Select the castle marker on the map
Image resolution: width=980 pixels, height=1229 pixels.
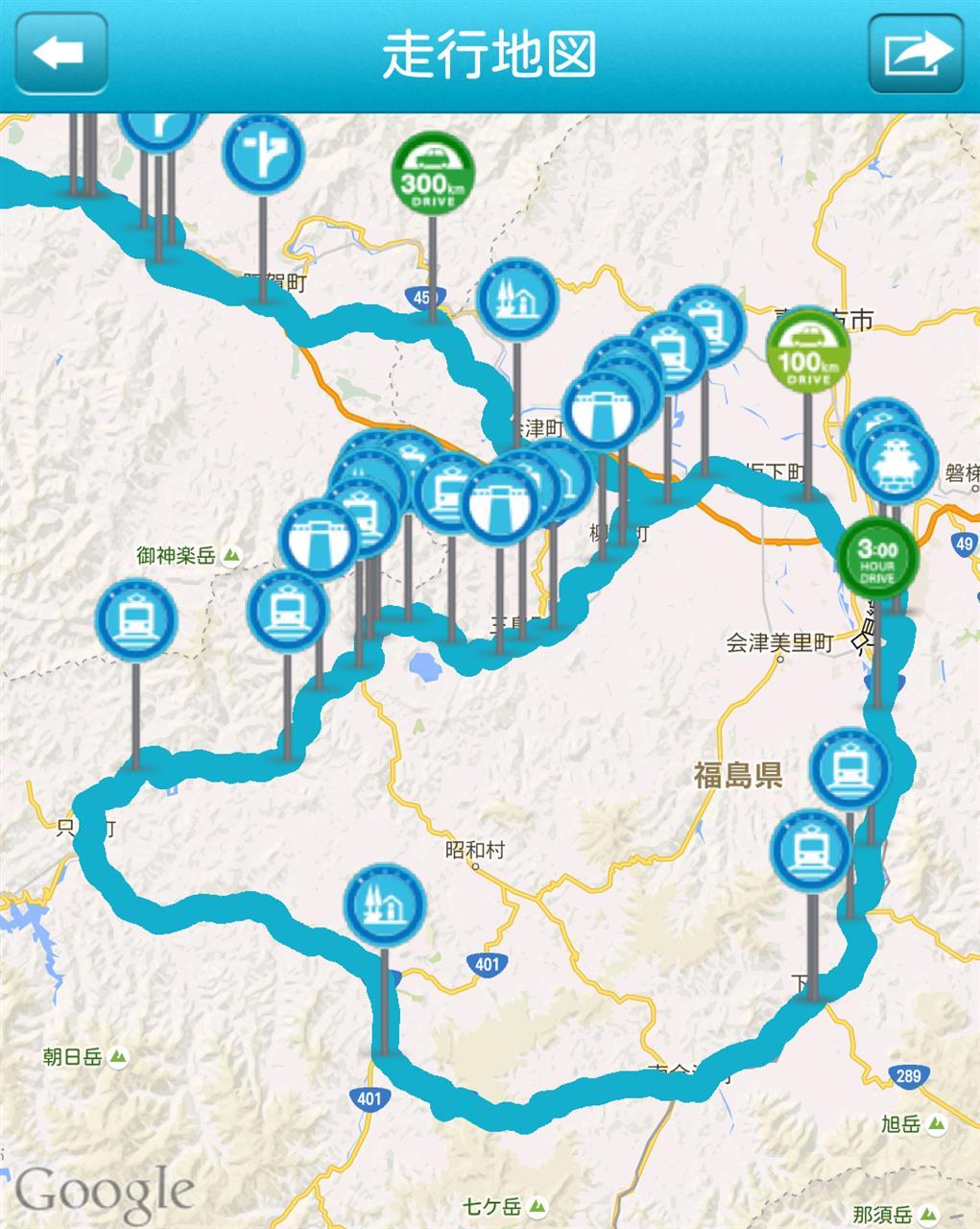897,464
